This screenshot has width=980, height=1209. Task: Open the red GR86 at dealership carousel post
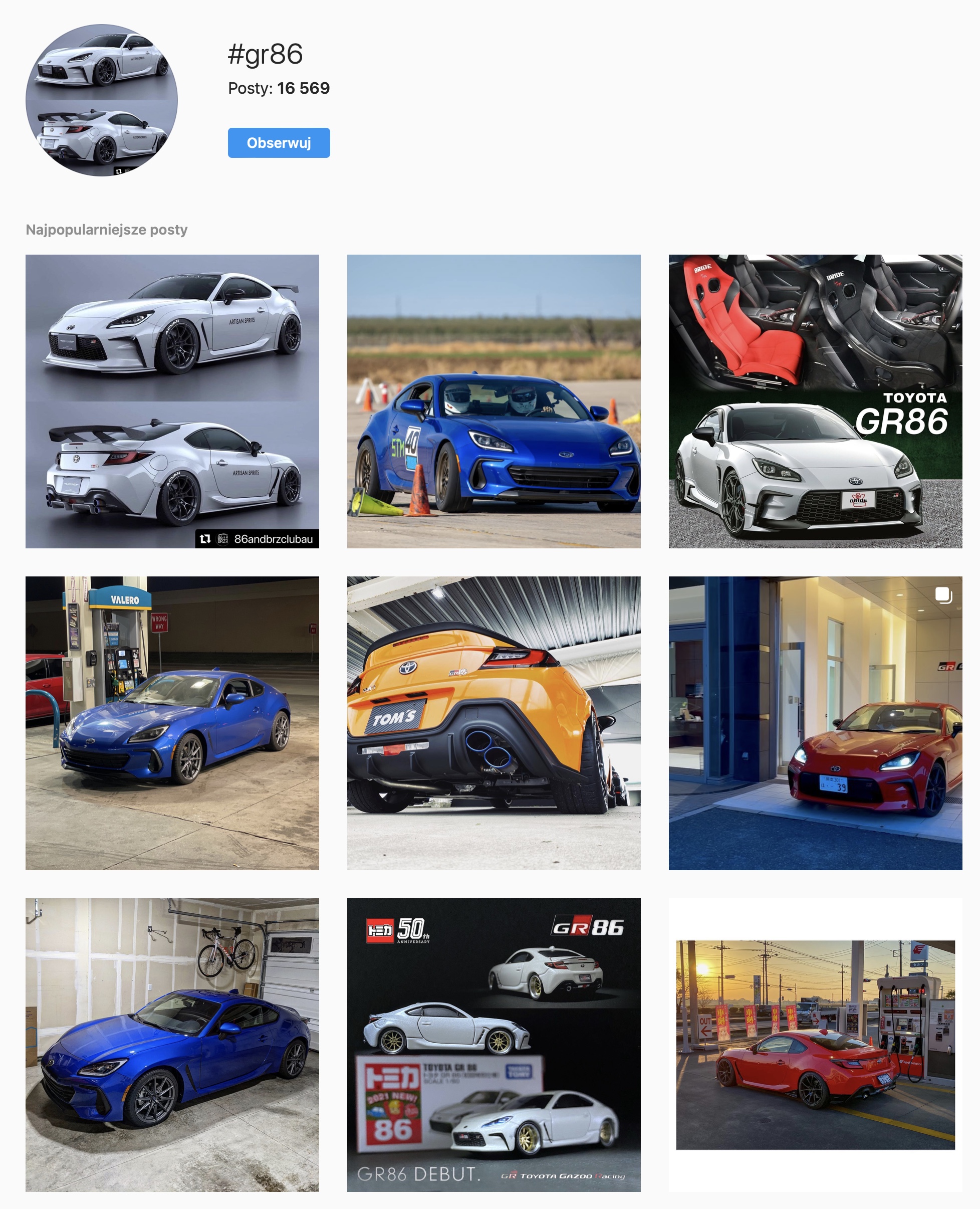click(815, 723)
